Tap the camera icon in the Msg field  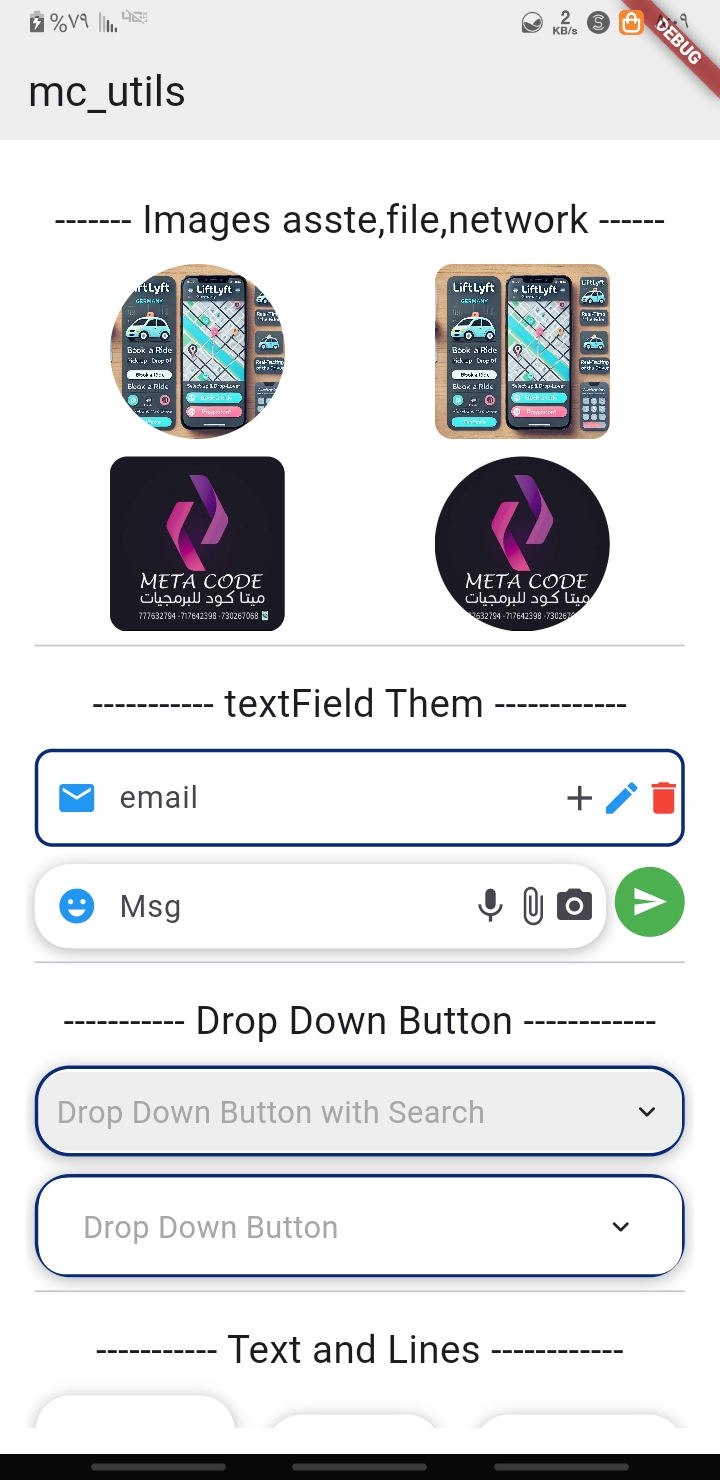click(x=574, y=906)
